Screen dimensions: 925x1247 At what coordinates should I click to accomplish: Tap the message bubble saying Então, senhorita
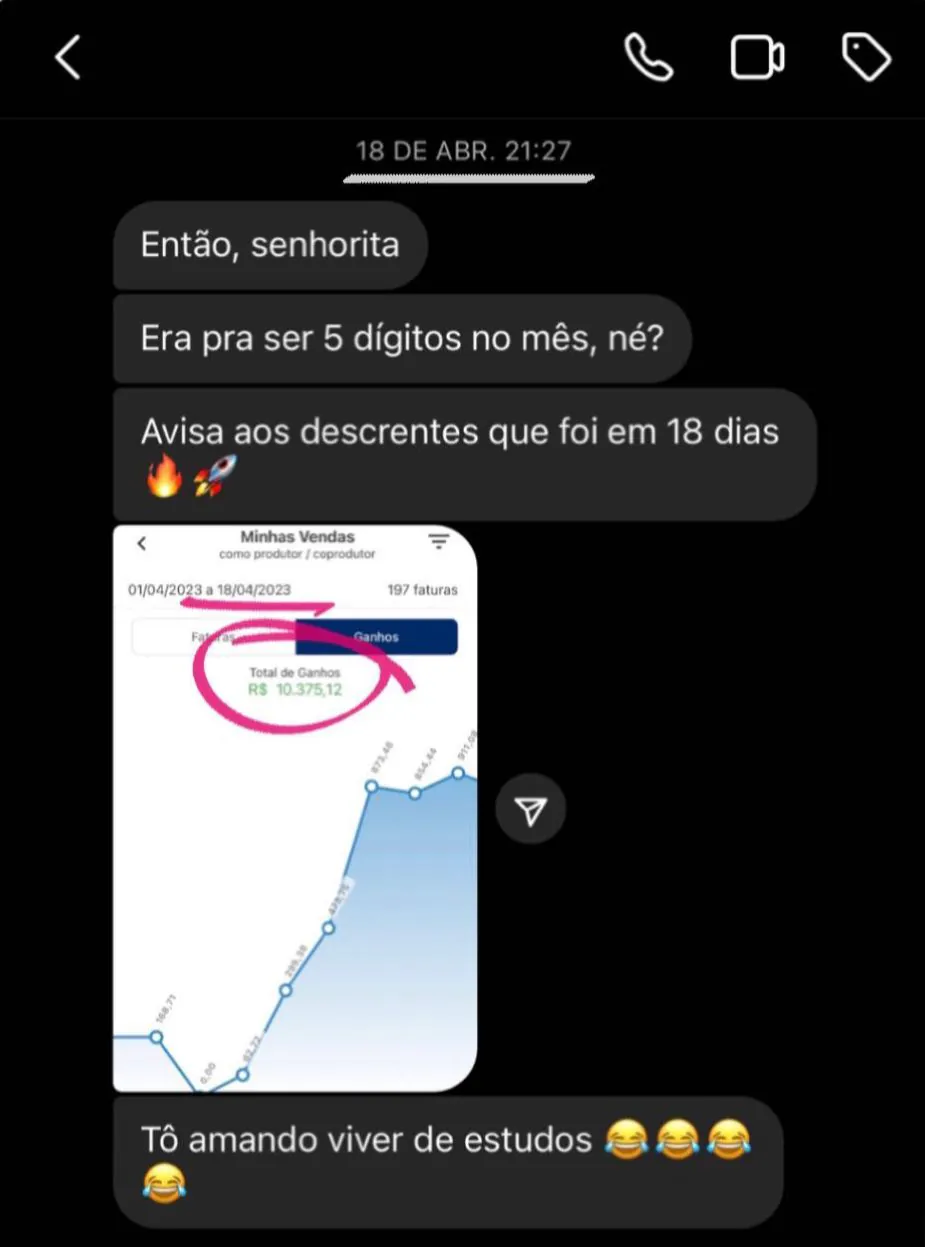tap(270, 245)
